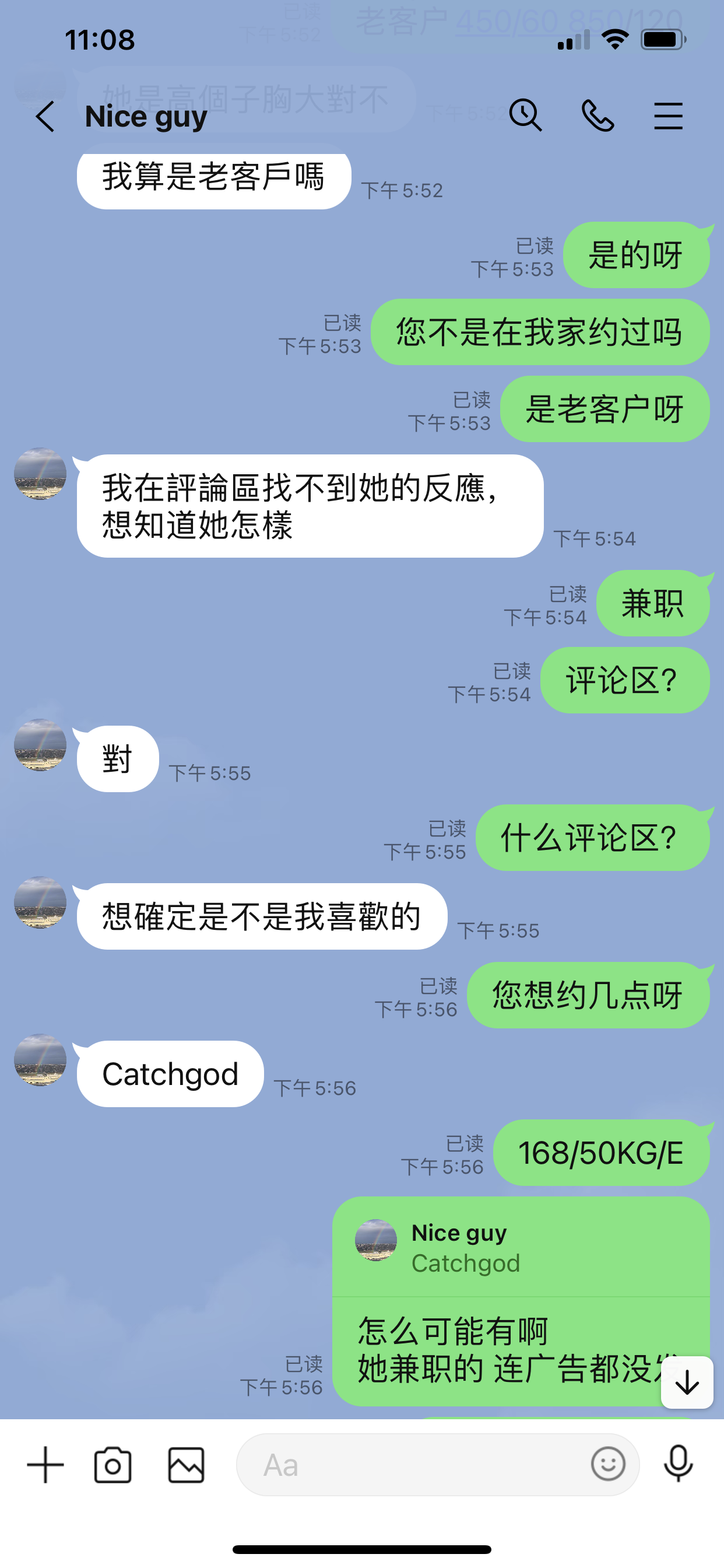The width and height of the screenshot is (724, 1568).
Task: Open the chat menu
Action: 668,116
